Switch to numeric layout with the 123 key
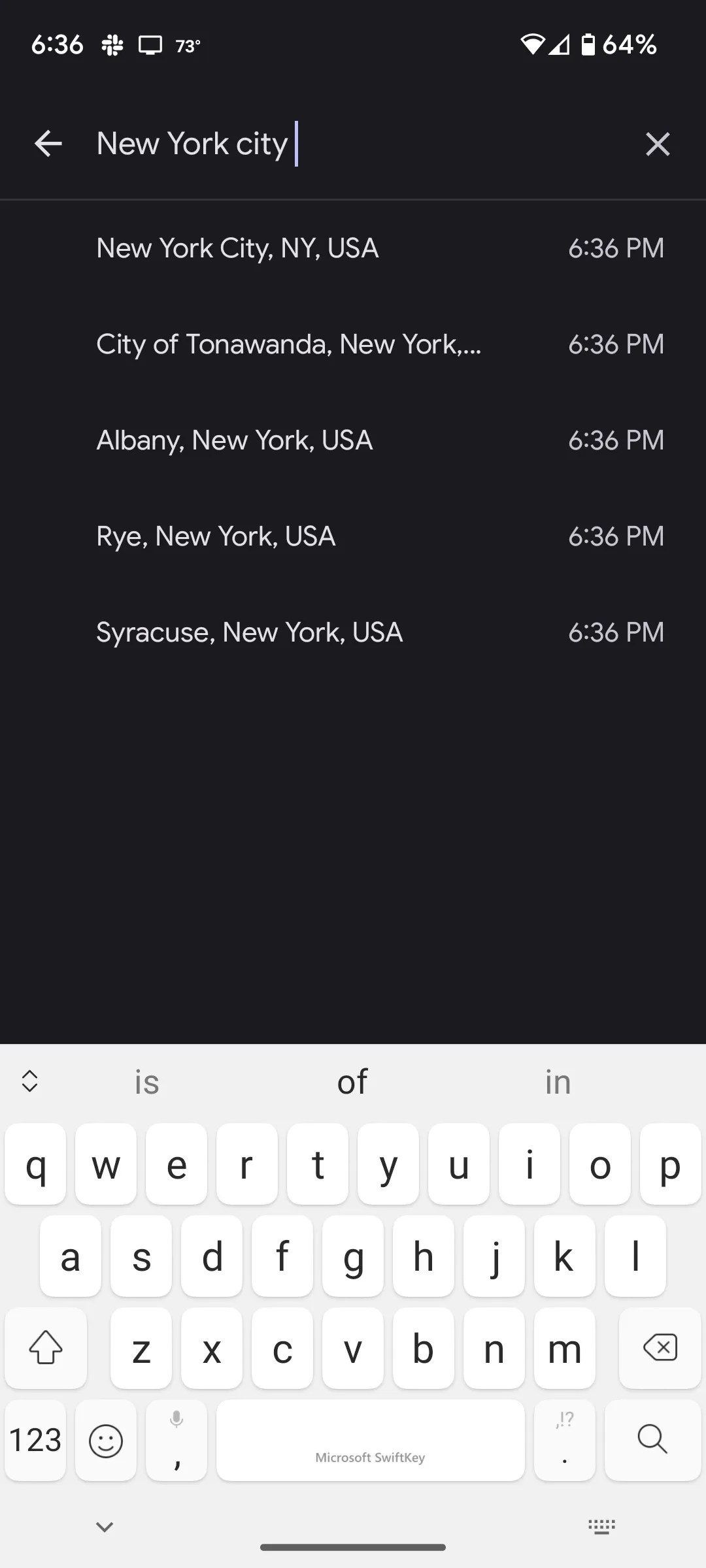 click(x=35, y=1441)
